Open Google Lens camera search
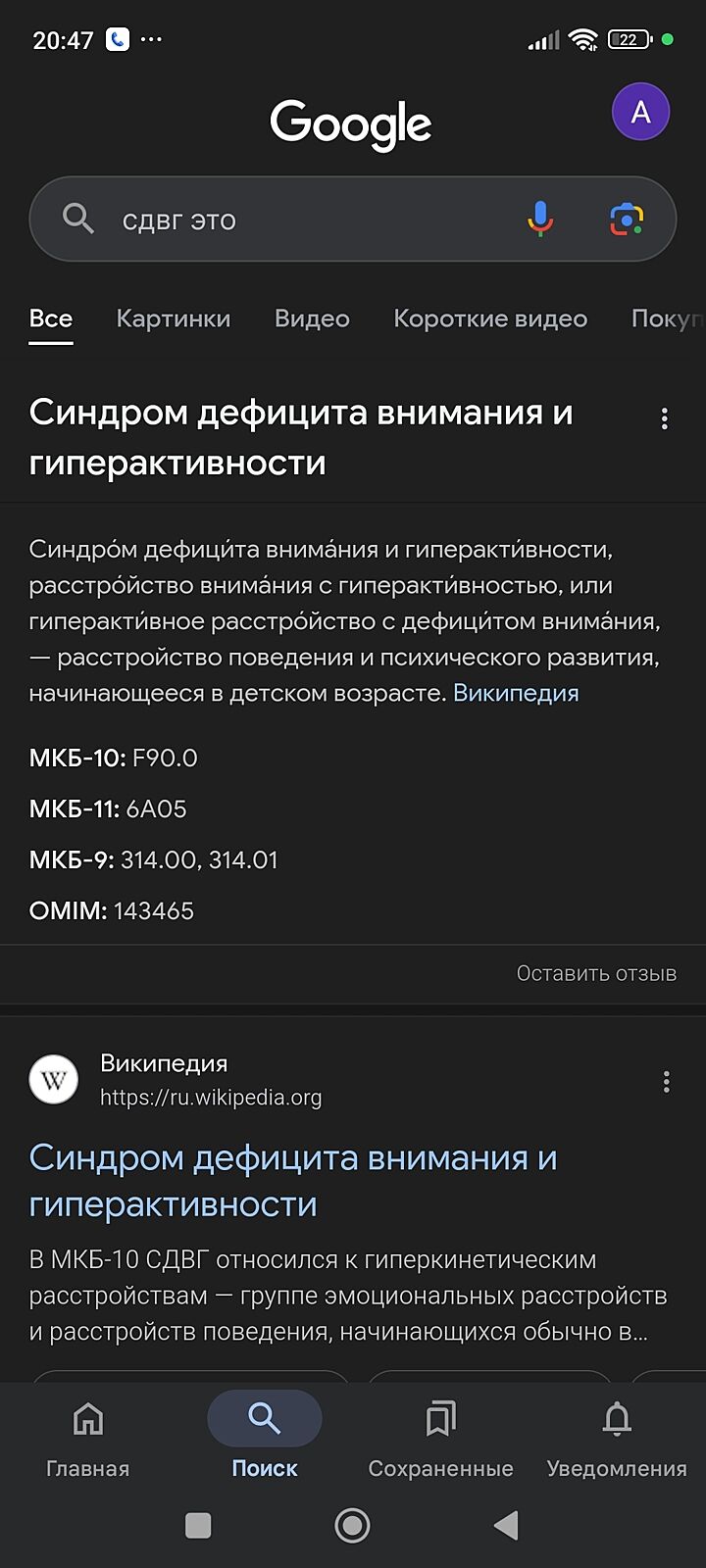 click(x=627, y=220)
